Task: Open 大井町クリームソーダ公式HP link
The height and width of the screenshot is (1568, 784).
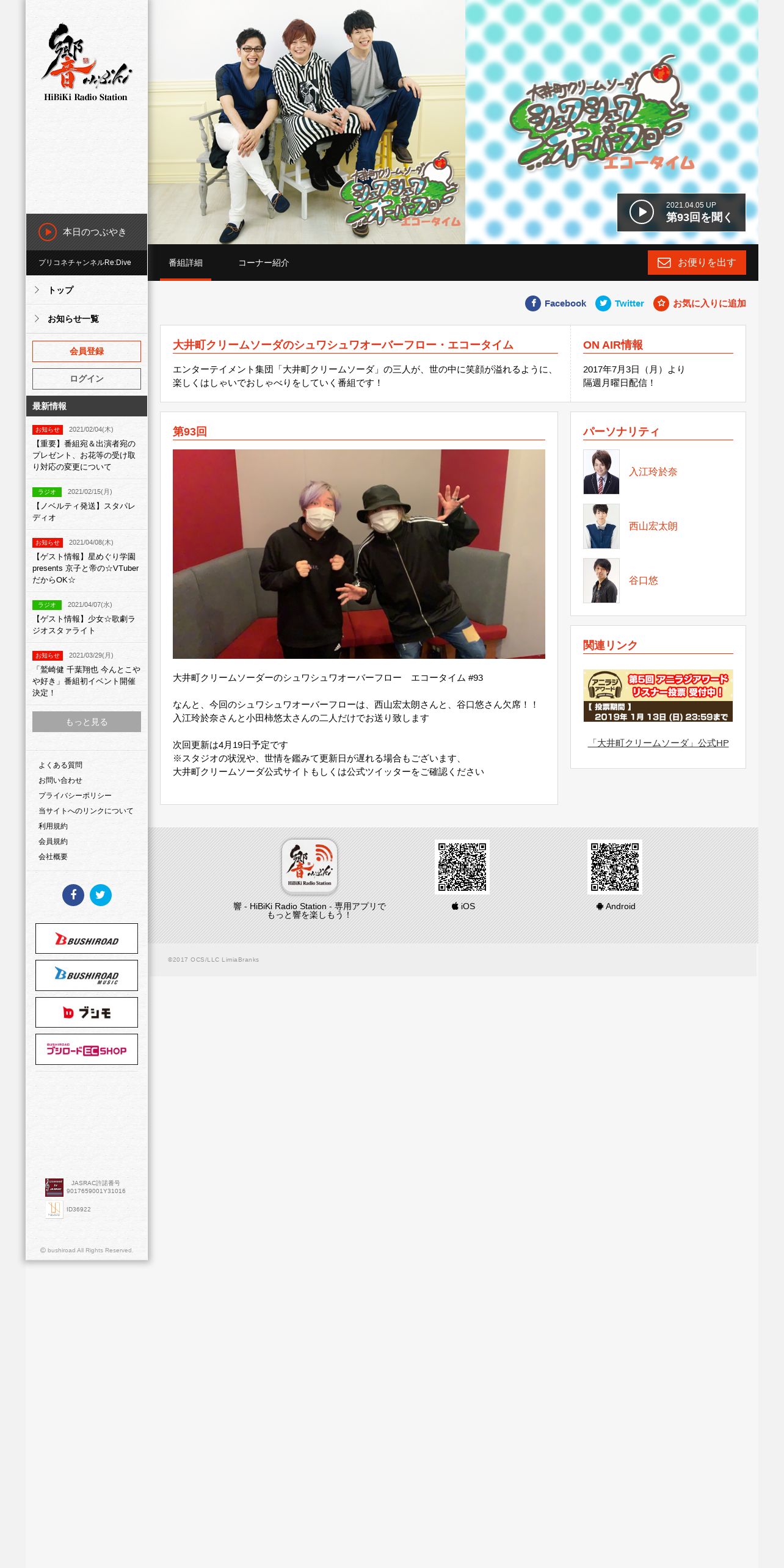Action: tap(658, 743)
